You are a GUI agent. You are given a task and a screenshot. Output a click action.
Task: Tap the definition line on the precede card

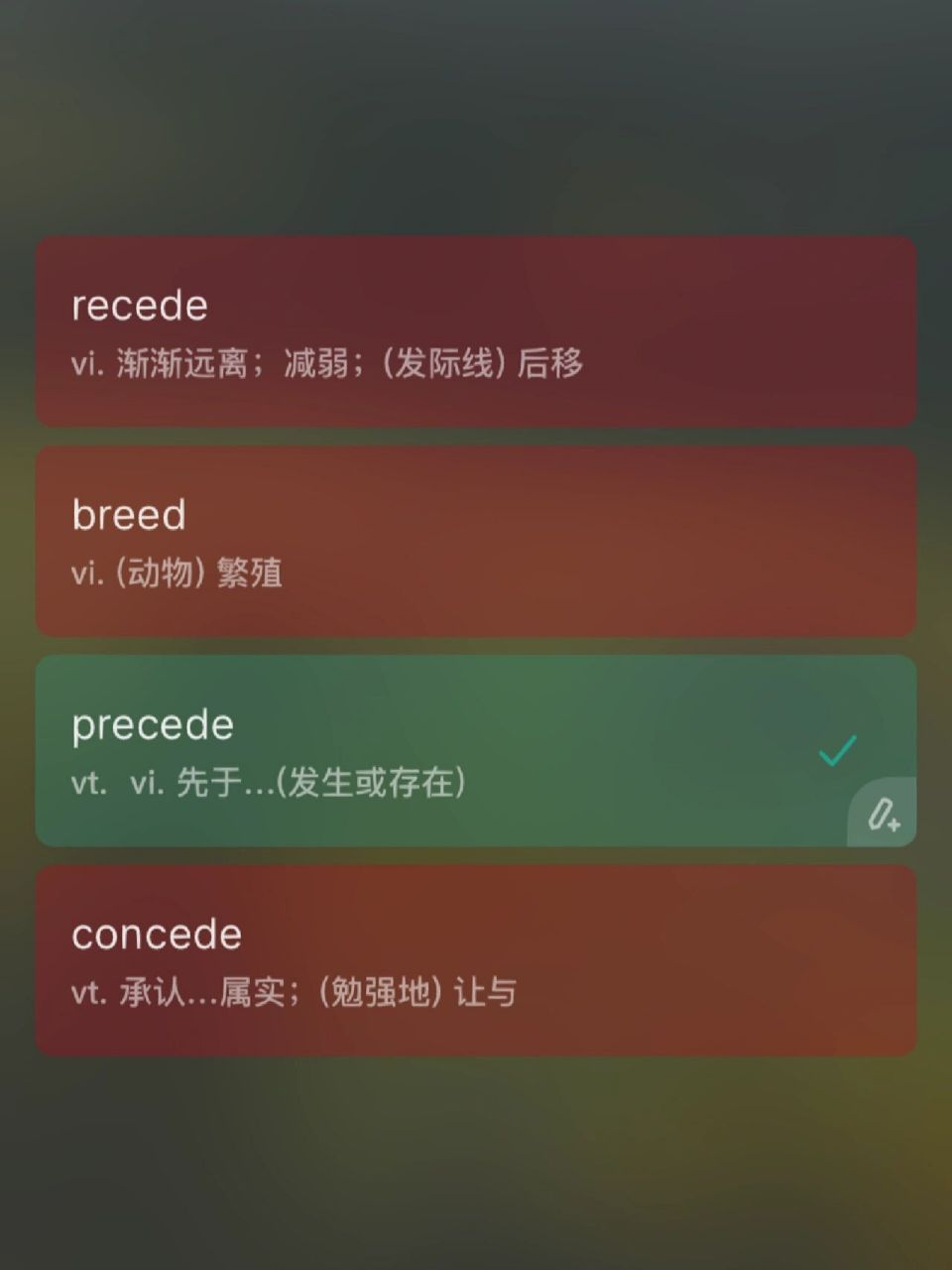coord(268,782)
